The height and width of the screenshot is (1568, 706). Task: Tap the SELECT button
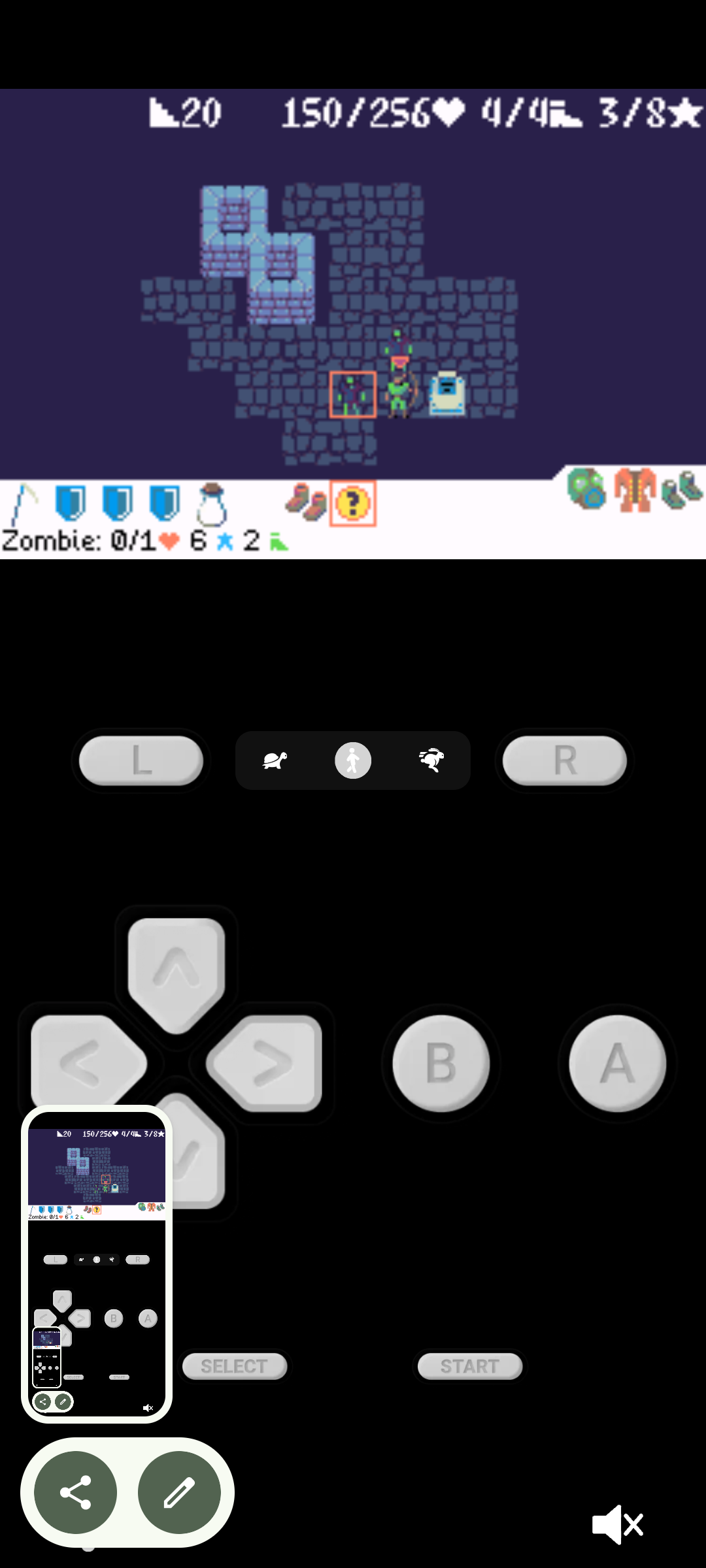234,1366
